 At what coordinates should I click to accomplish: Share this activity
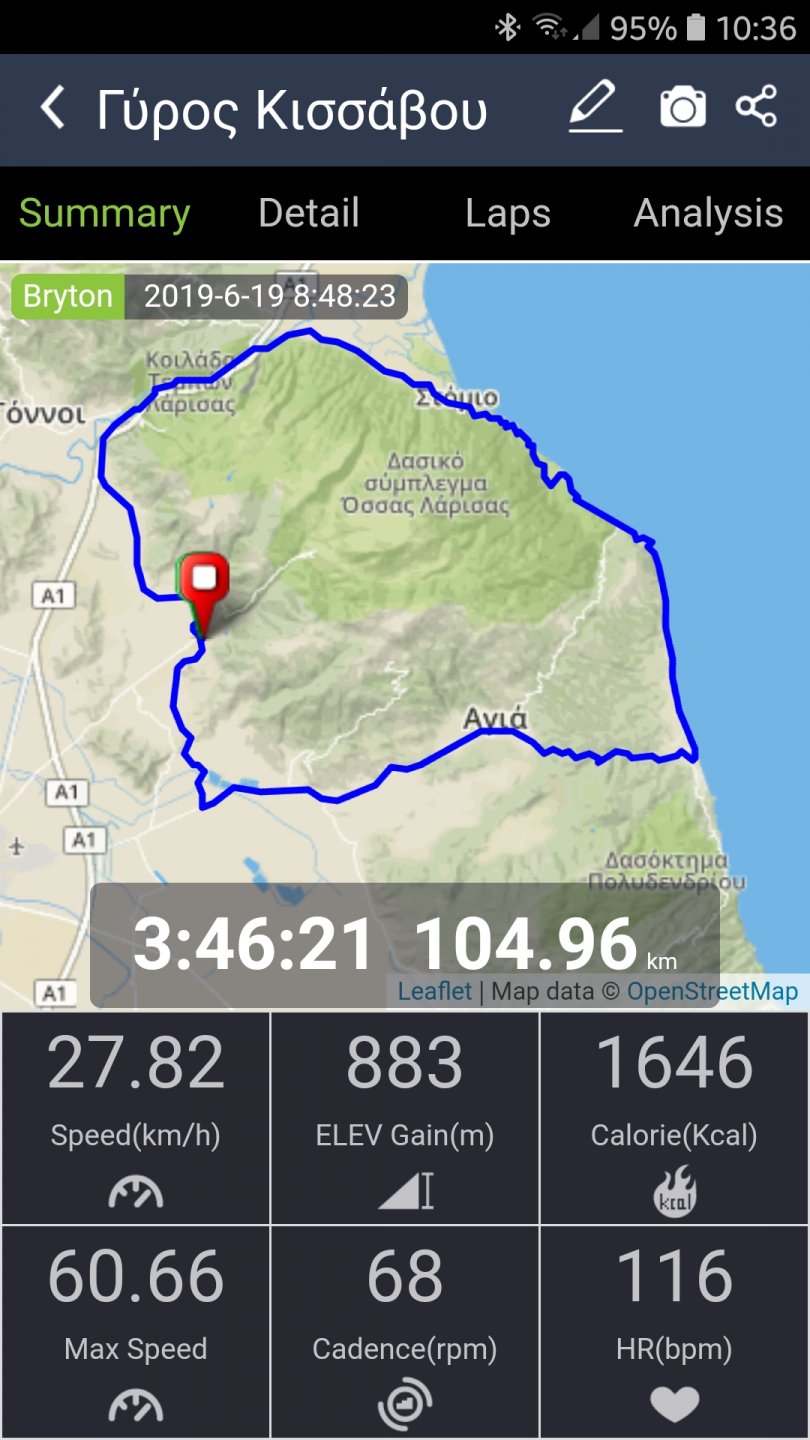[x=756, y=107]
